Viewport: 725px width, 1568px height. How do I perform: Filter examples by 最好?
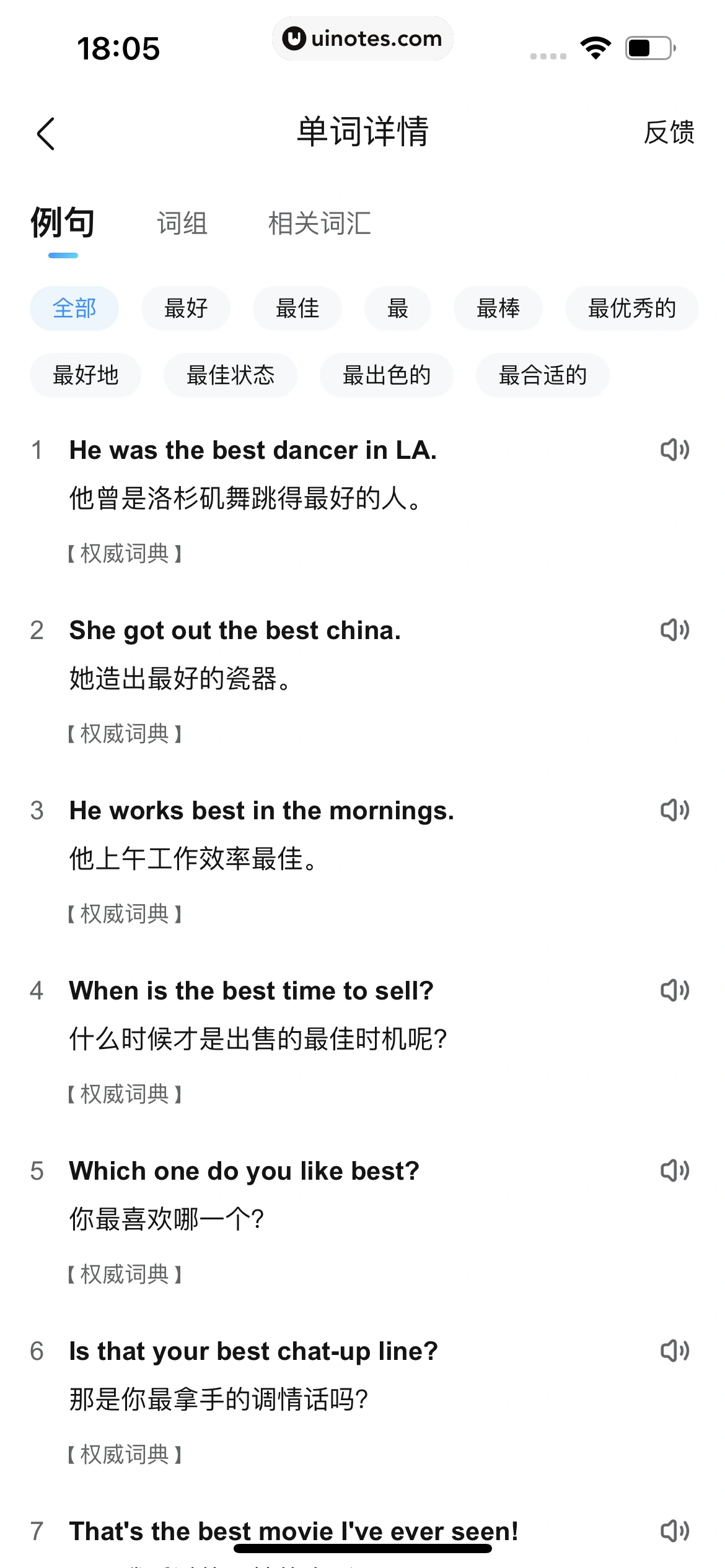(x=186, y=308)
